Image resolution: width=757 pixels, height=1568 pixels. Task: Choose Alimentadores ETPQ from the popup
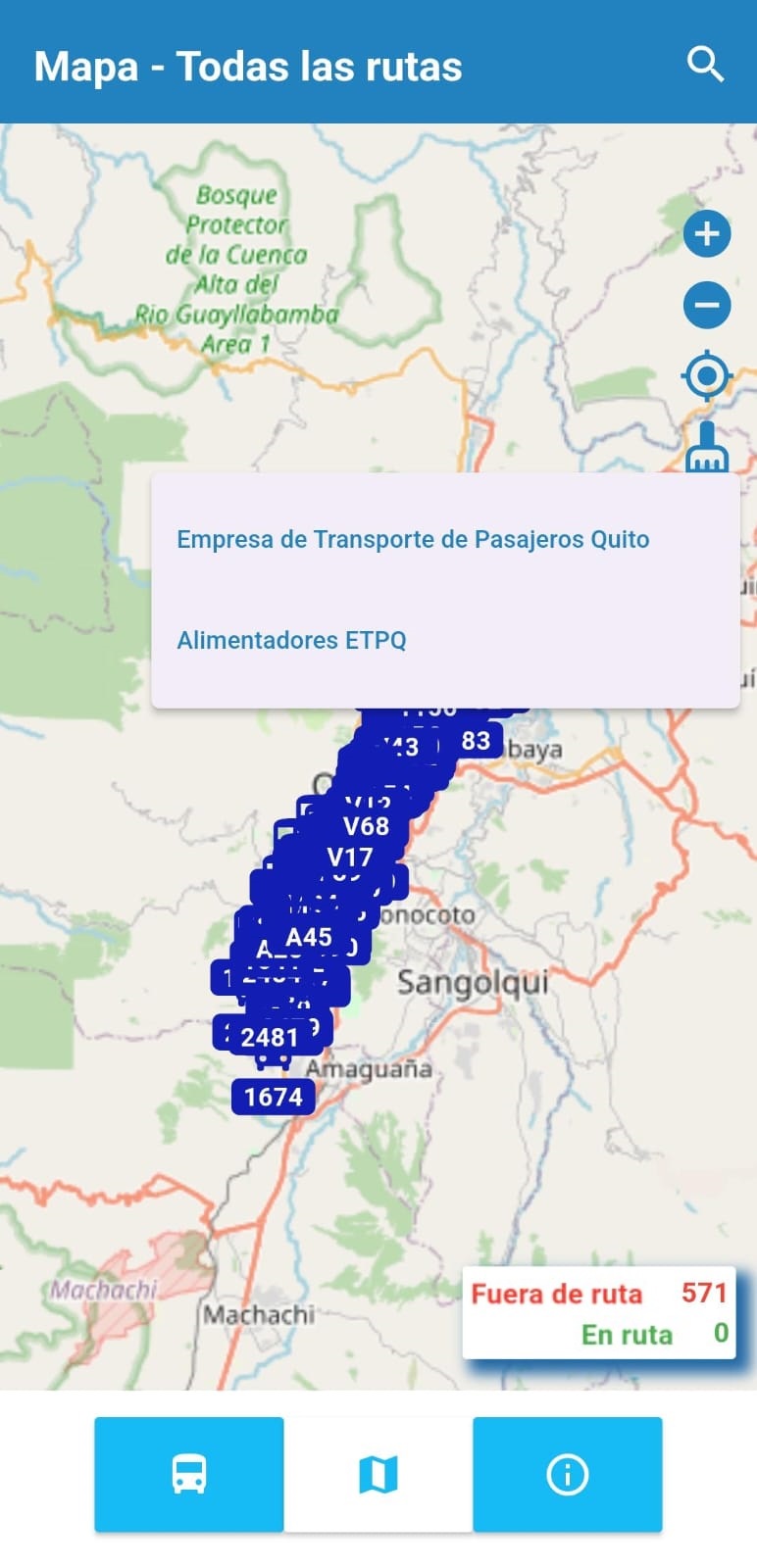[x=291, y=641]
